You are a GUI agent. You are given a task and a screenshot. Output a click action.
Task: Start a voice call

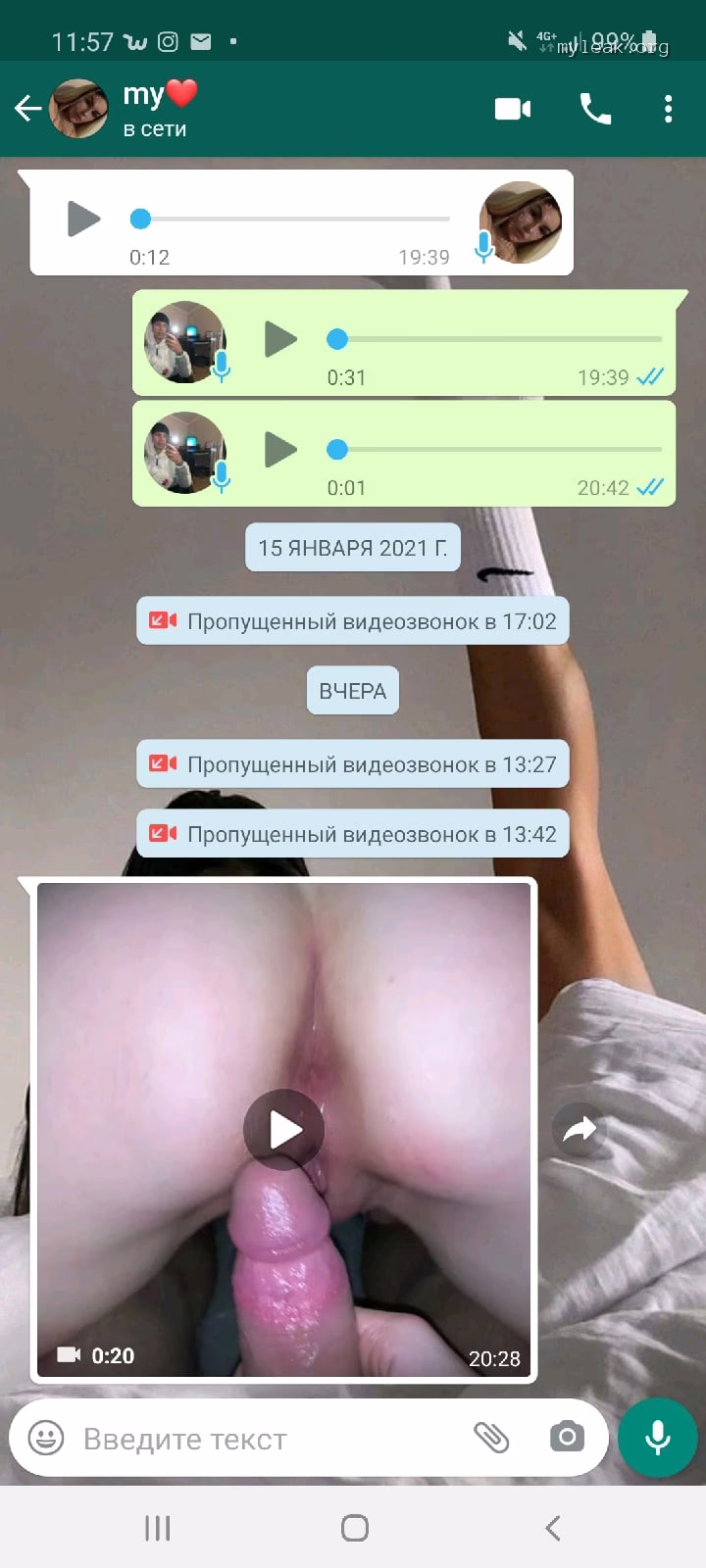(x=595, y=108)
